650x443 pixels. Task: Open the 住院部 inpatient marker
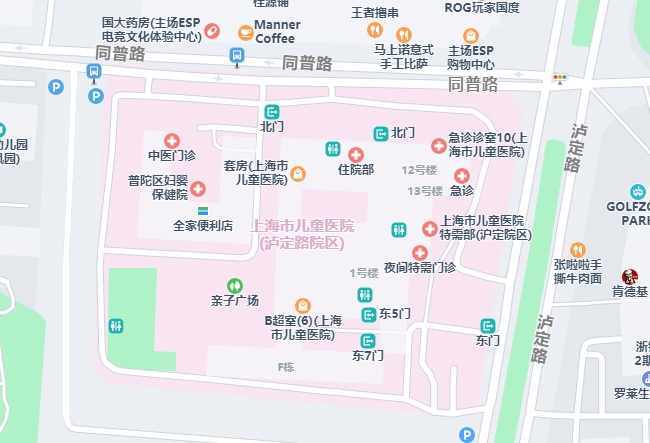point(355,153)
